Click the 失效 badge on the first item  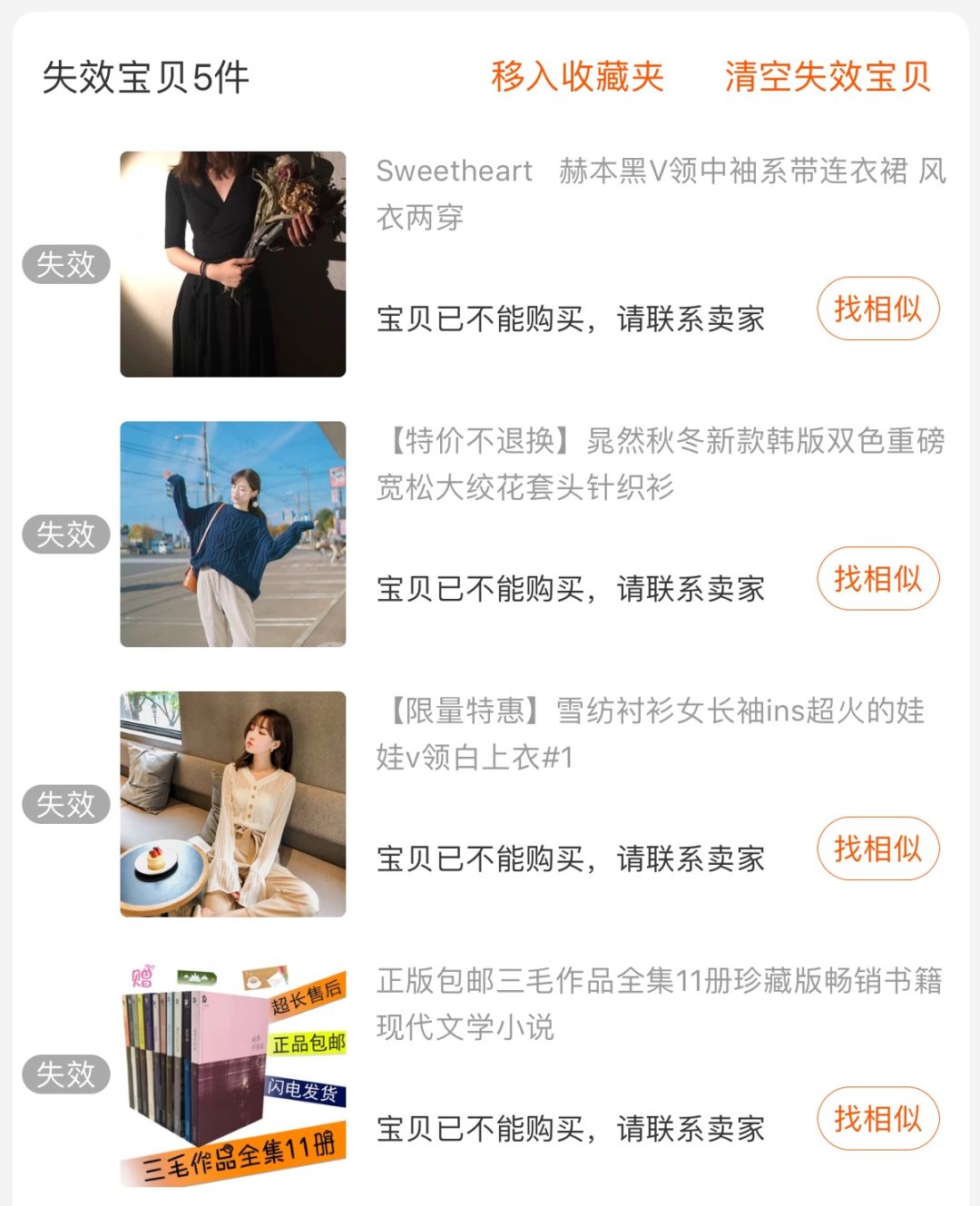point(64,264)
